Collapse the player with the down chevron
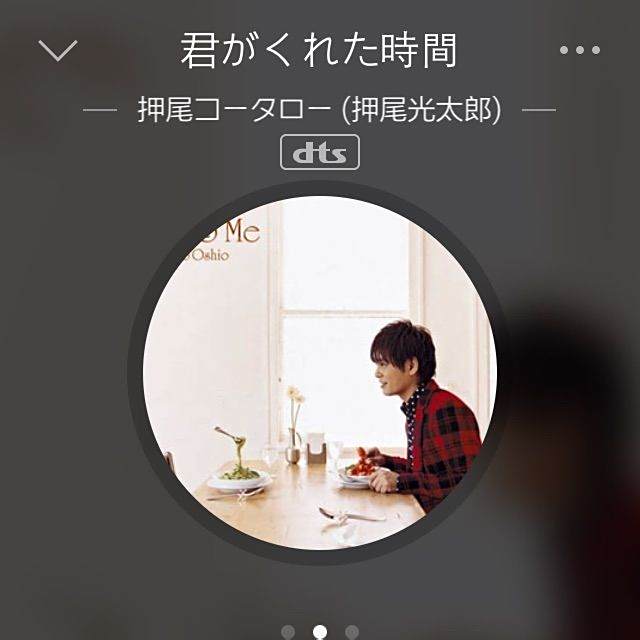This screenshot has height=640, width=640. tap(57, 50)
